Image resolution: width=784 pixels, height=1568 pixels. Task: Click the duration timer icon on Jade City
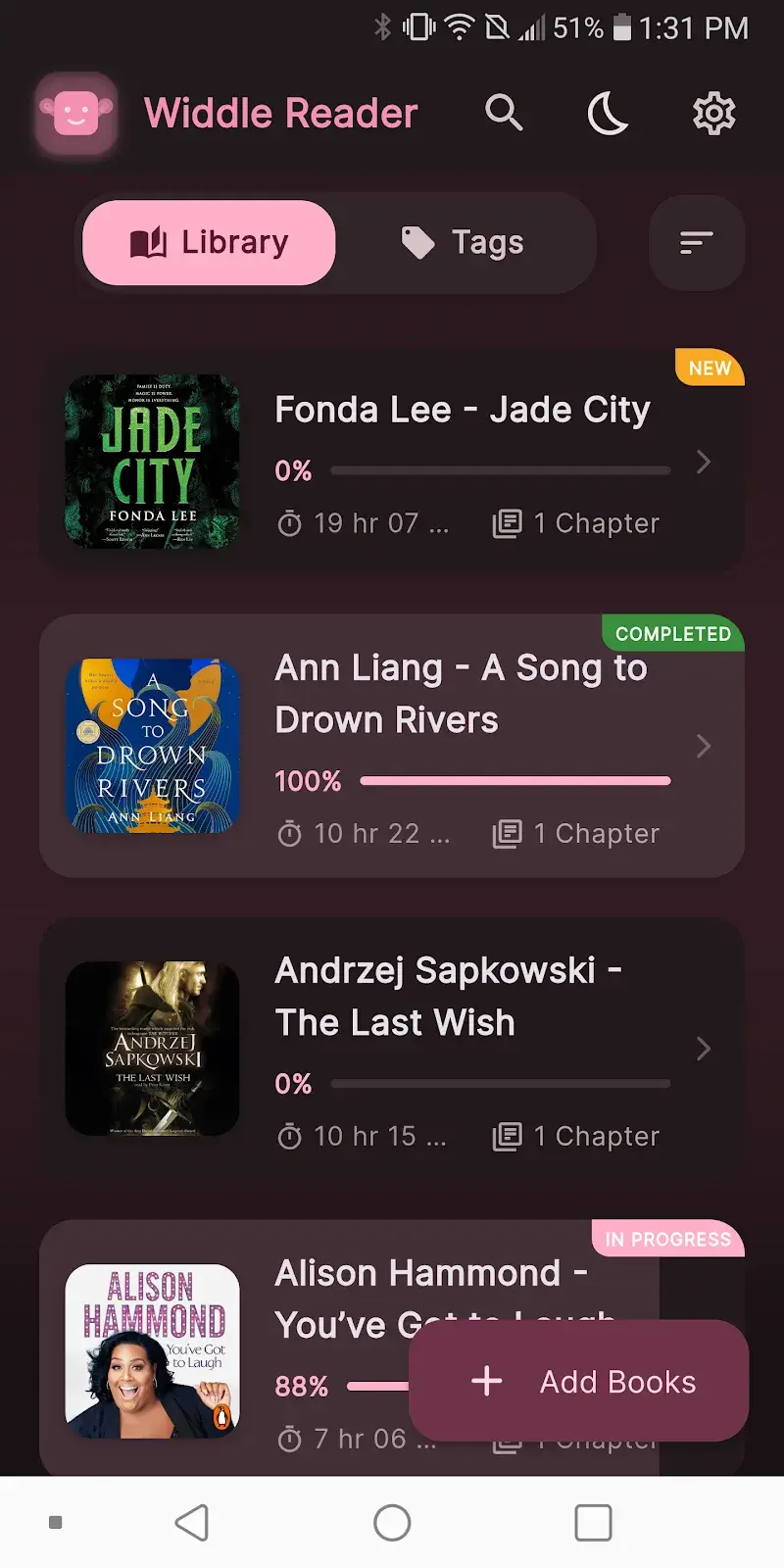click(289, 523)
